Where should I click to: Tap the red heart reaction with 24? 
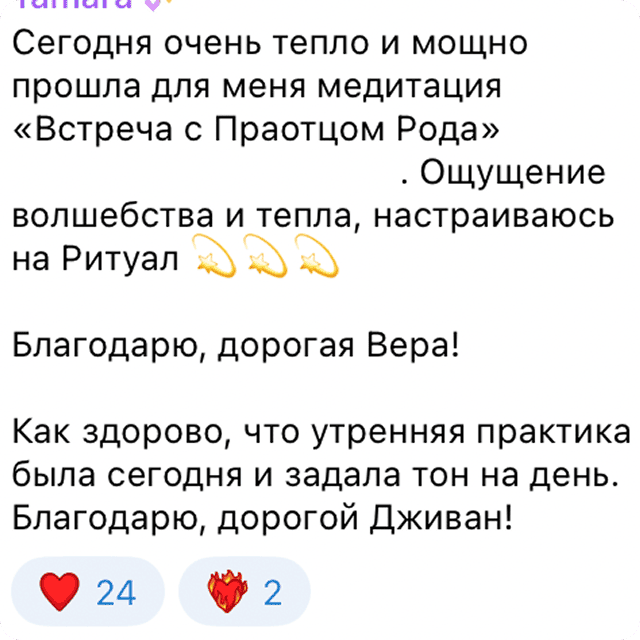point(88,591)
